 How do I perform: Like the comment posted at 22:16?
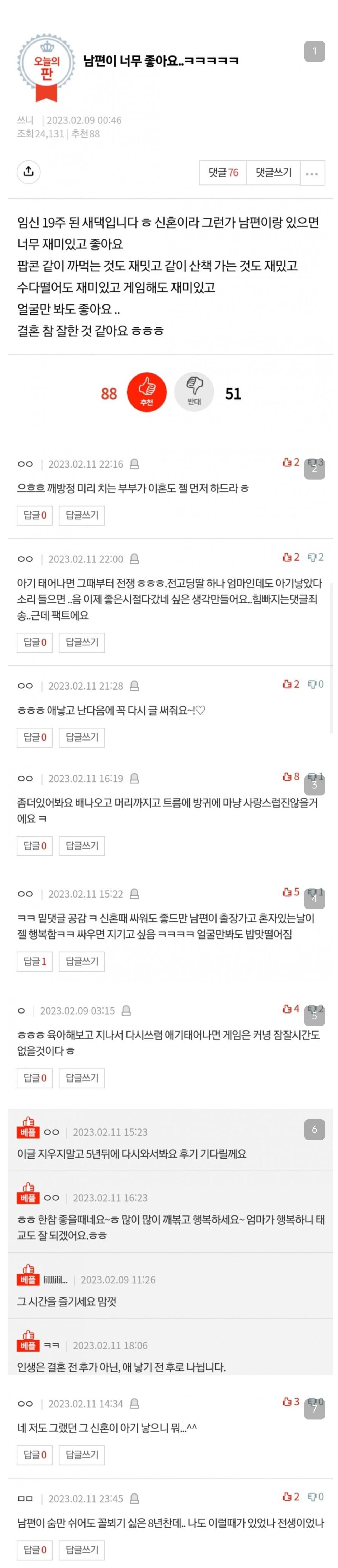(x=290, y=462)
